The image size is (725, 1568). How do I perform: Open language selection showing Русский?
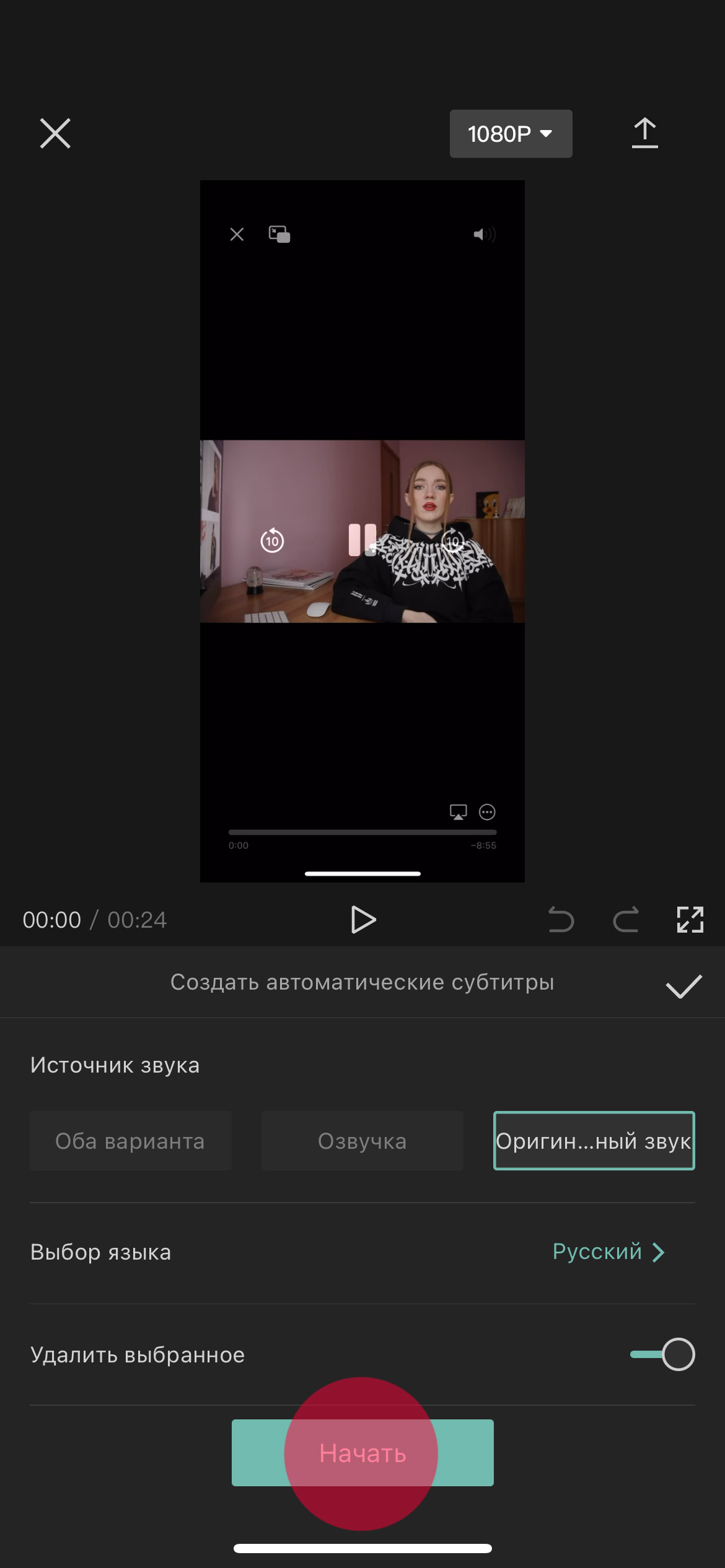pyautogui.click(x=609, y=1252)
